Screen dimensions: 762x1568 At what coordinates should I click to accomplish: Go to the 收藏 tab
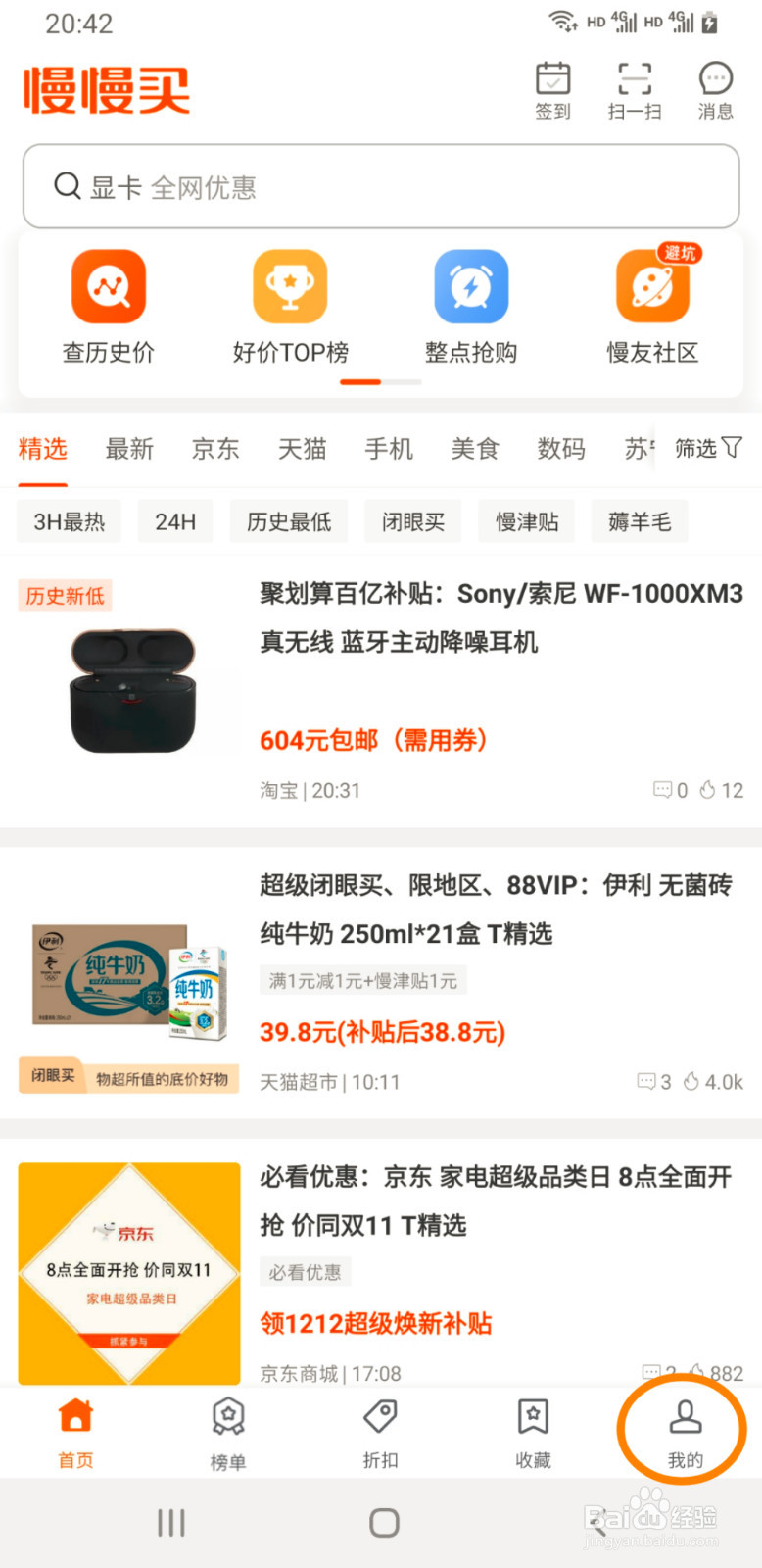tap(533, 1433)
